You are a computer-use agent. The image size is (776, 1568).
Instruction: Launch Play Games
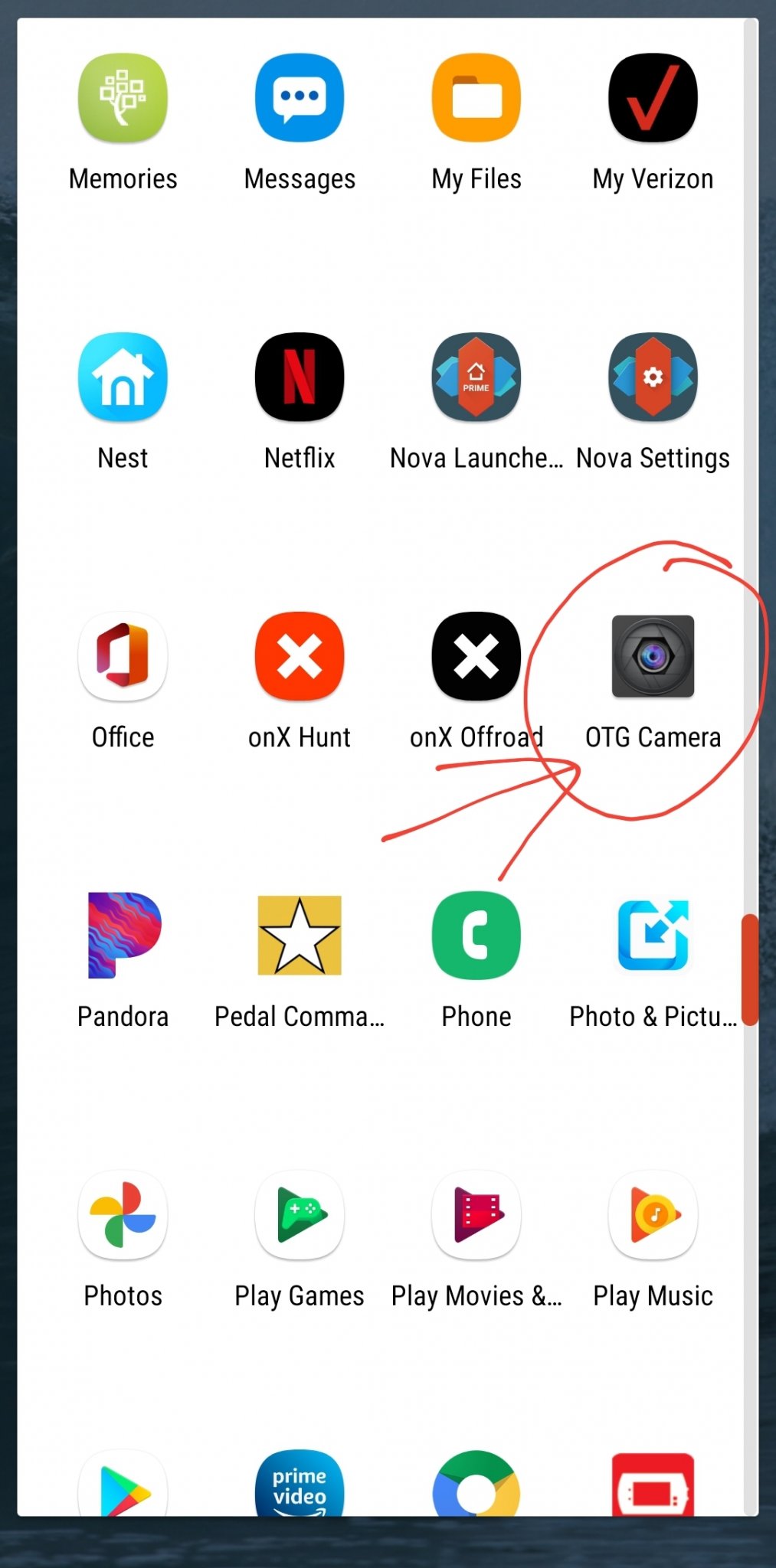[300, 1215]
